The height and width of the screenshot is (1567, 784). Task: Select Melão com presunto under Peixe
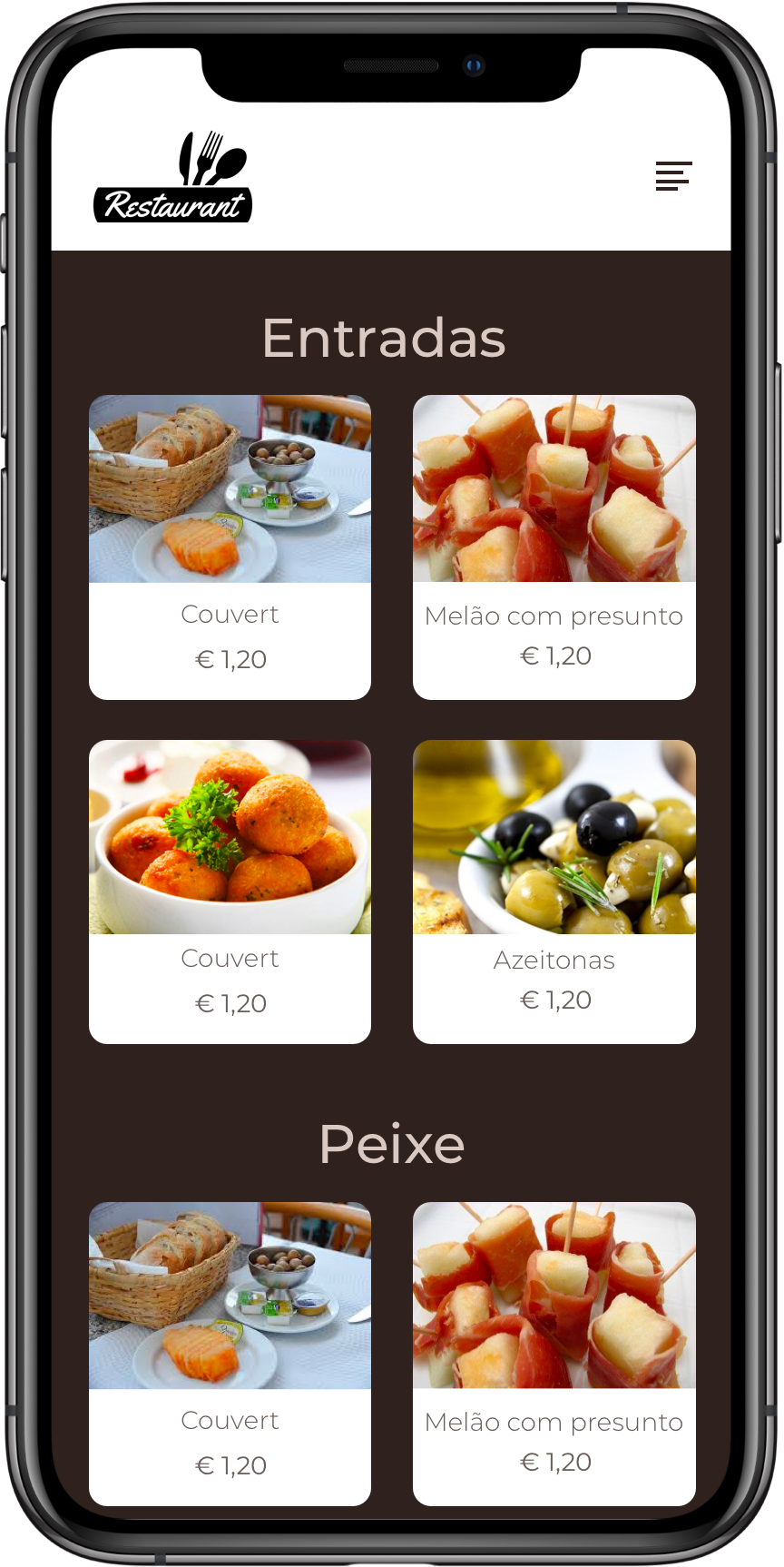click(554, 1352)
